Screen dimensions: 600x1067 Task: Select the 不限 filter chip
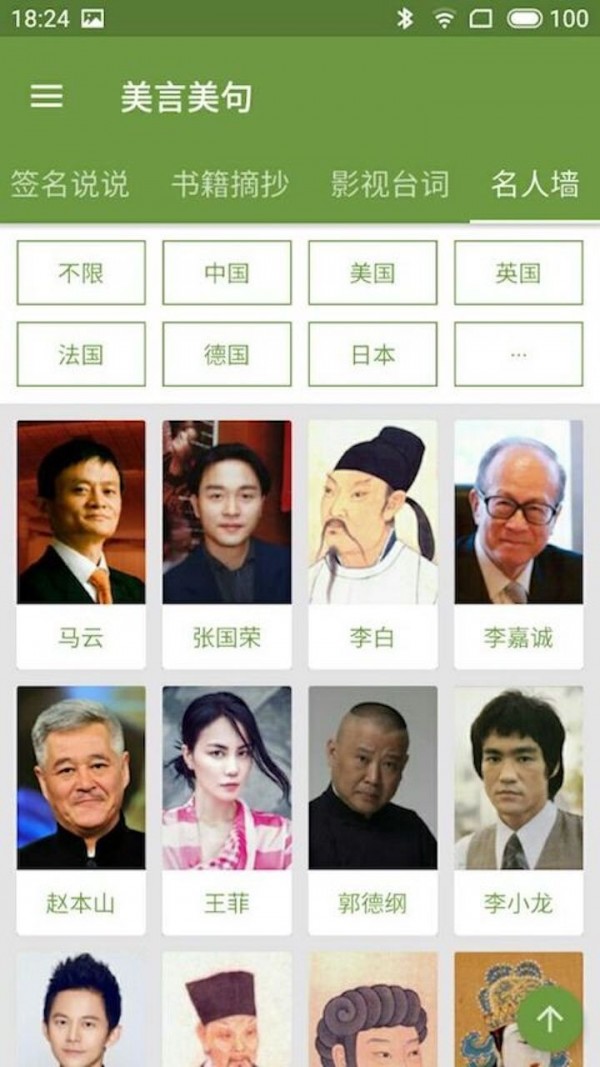(81, 273)
